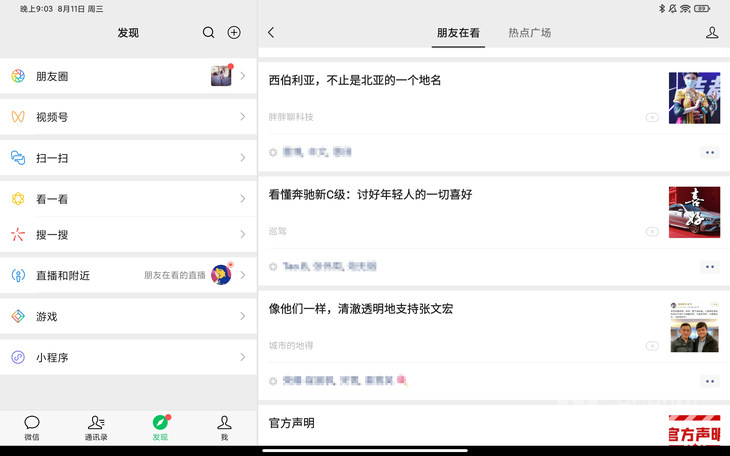The height and width of the screenshot is (456, 730).
Task: Open 扫一扫 scanner
Action: point(128,158)
